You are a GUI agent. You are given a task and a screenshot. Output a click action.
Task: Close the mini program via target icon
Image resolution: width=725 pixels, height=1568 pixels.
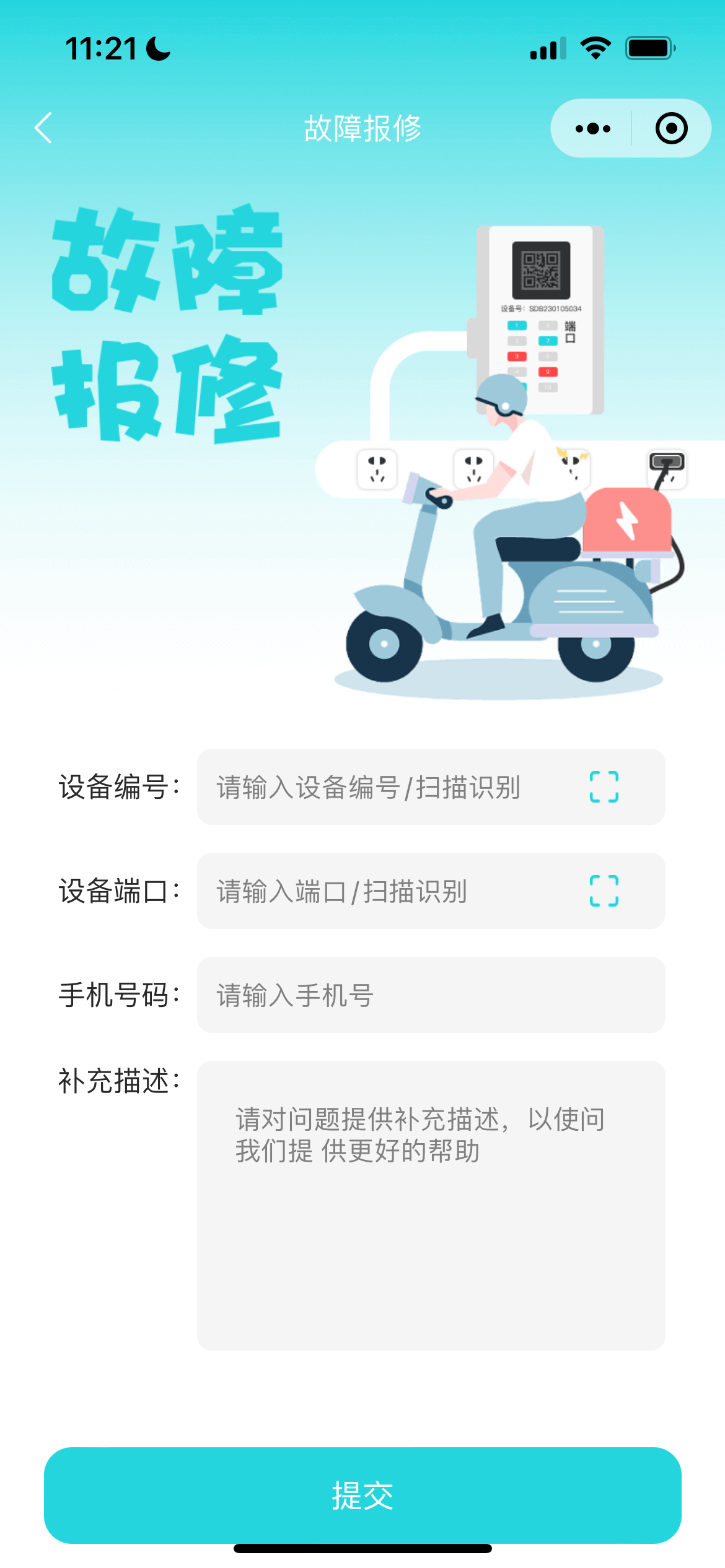tap(671, 129)
